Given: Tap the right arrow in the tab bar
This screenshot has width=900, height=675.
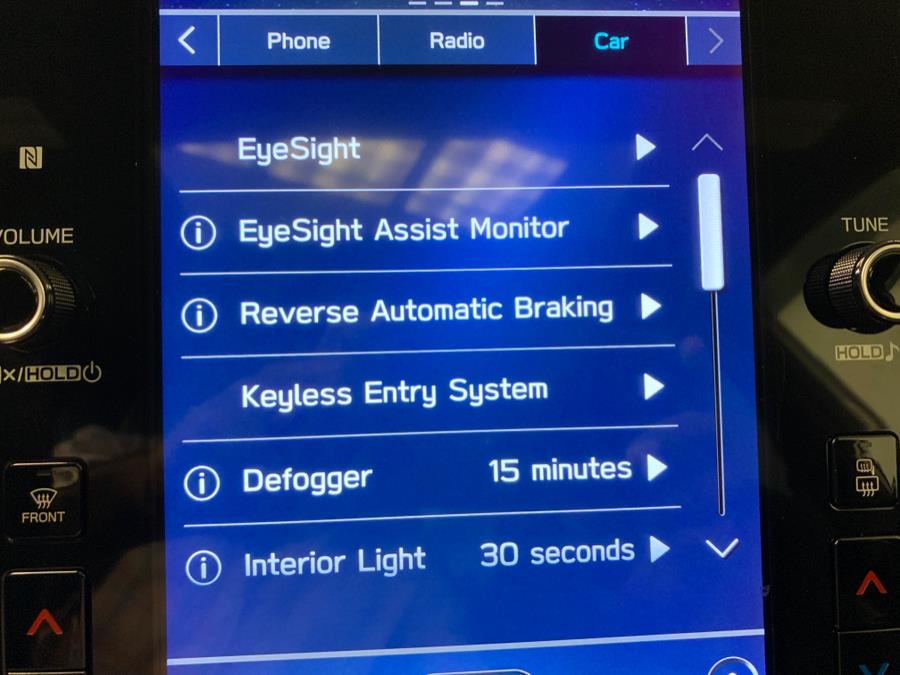Looking at the screenshot, I should [714, 41].
